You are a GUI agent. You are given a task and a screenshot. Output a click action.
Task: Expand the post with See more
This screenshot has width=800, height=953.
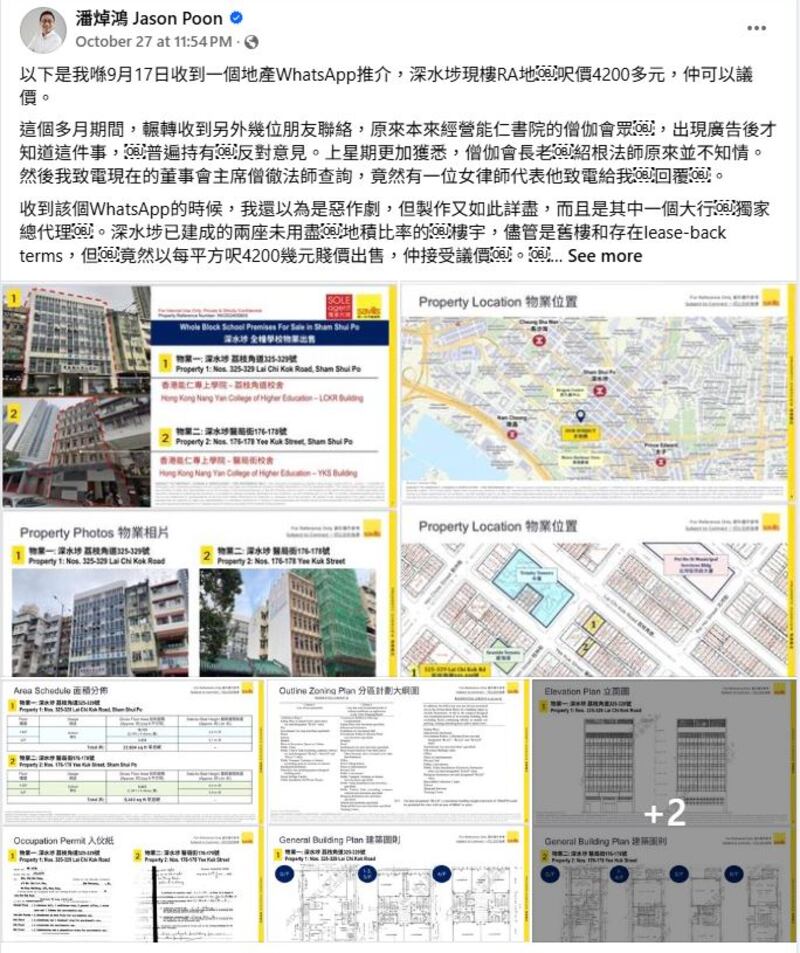pyautogui.click(x=605, y=256)
